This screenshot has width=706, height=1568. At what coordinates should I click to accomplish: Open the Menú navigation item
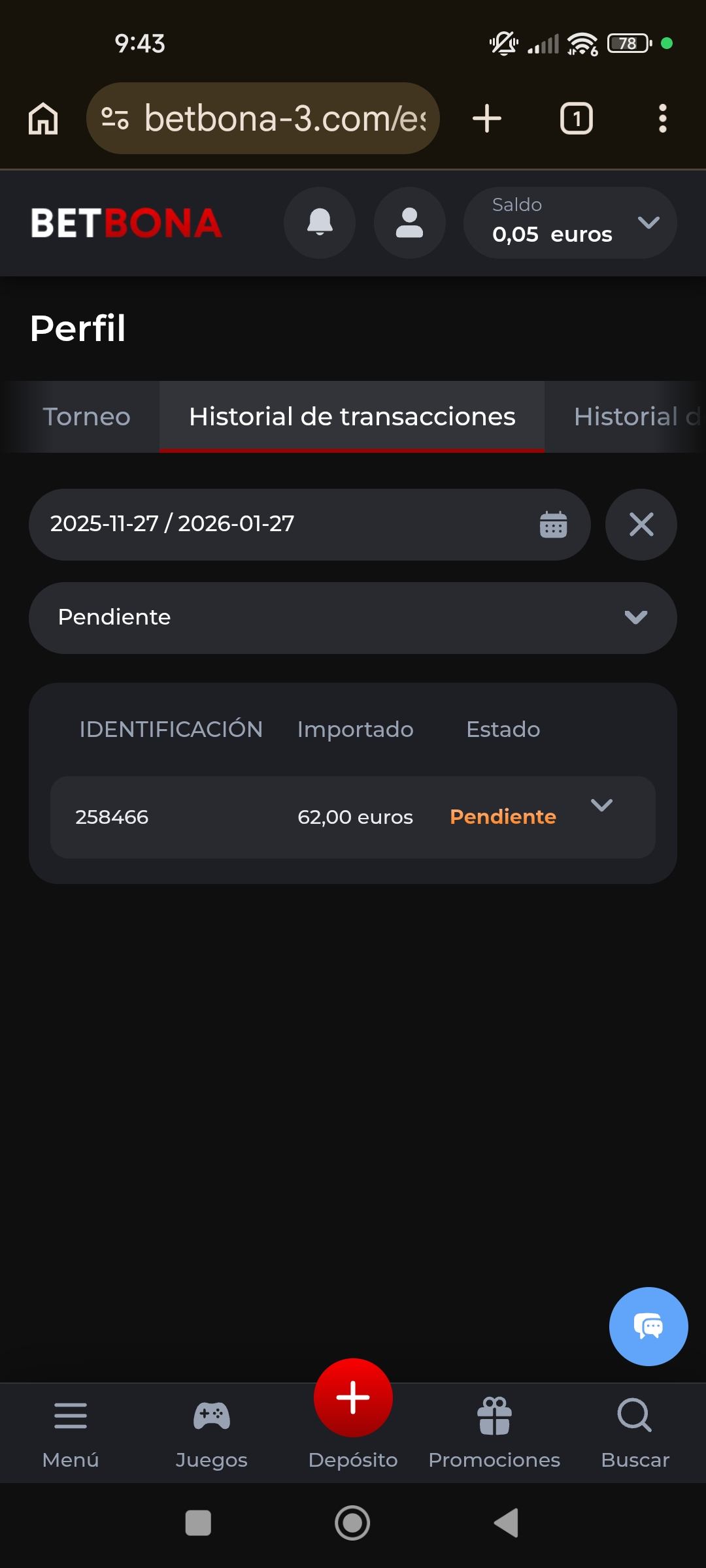click(x=71, y=1431)
